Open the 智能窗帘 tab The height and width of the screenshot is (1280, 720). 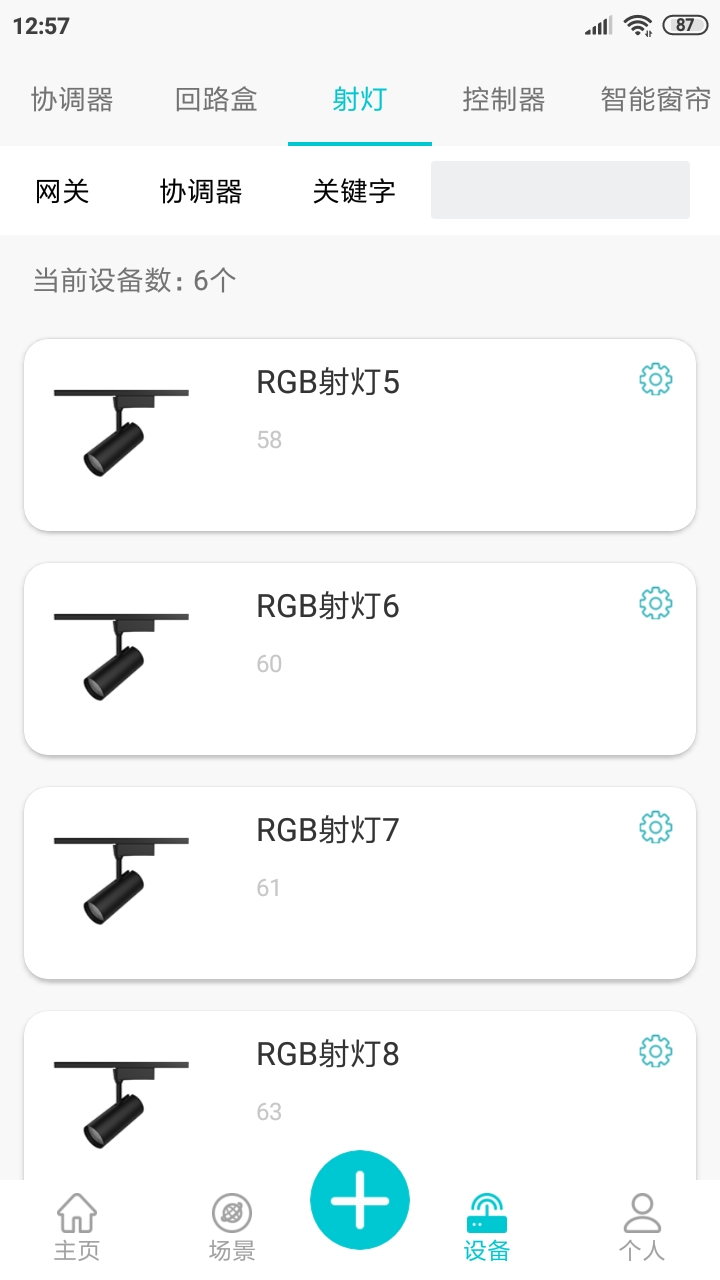655,100
